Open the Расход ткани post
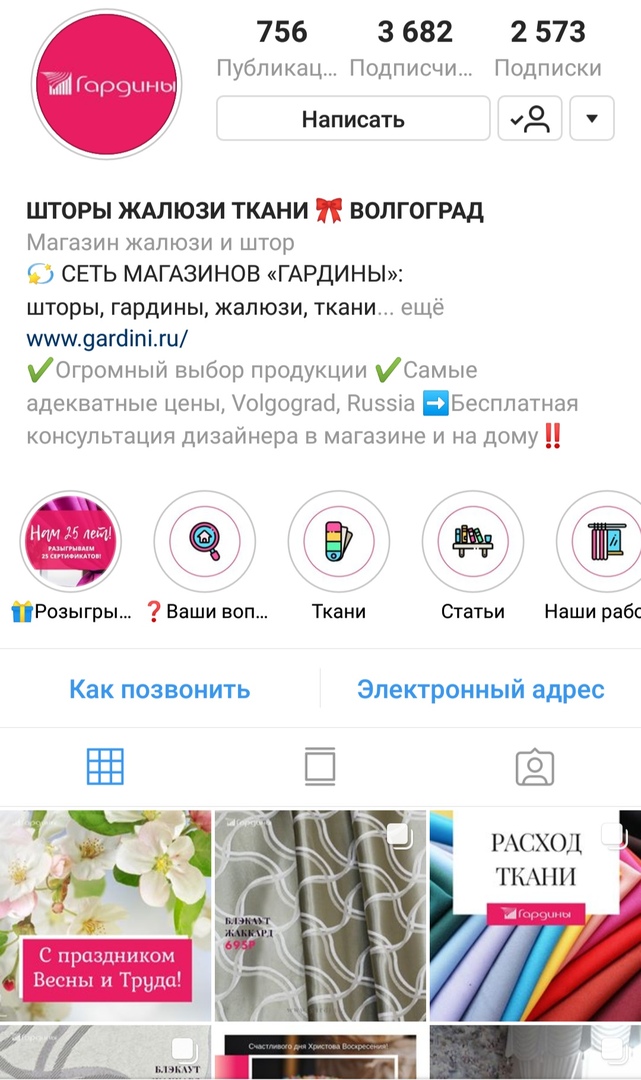641x1080 pixels. click(x=535, y=915)
